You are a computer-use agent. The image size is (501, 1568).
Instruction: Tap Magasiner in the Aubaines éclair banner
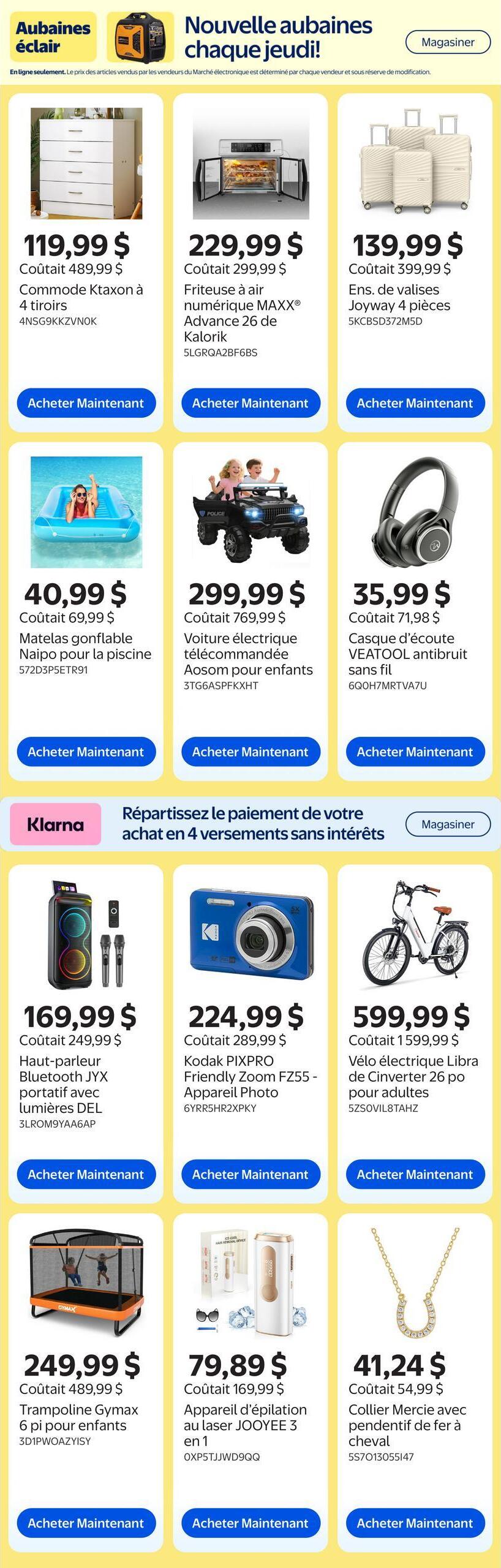448,42
